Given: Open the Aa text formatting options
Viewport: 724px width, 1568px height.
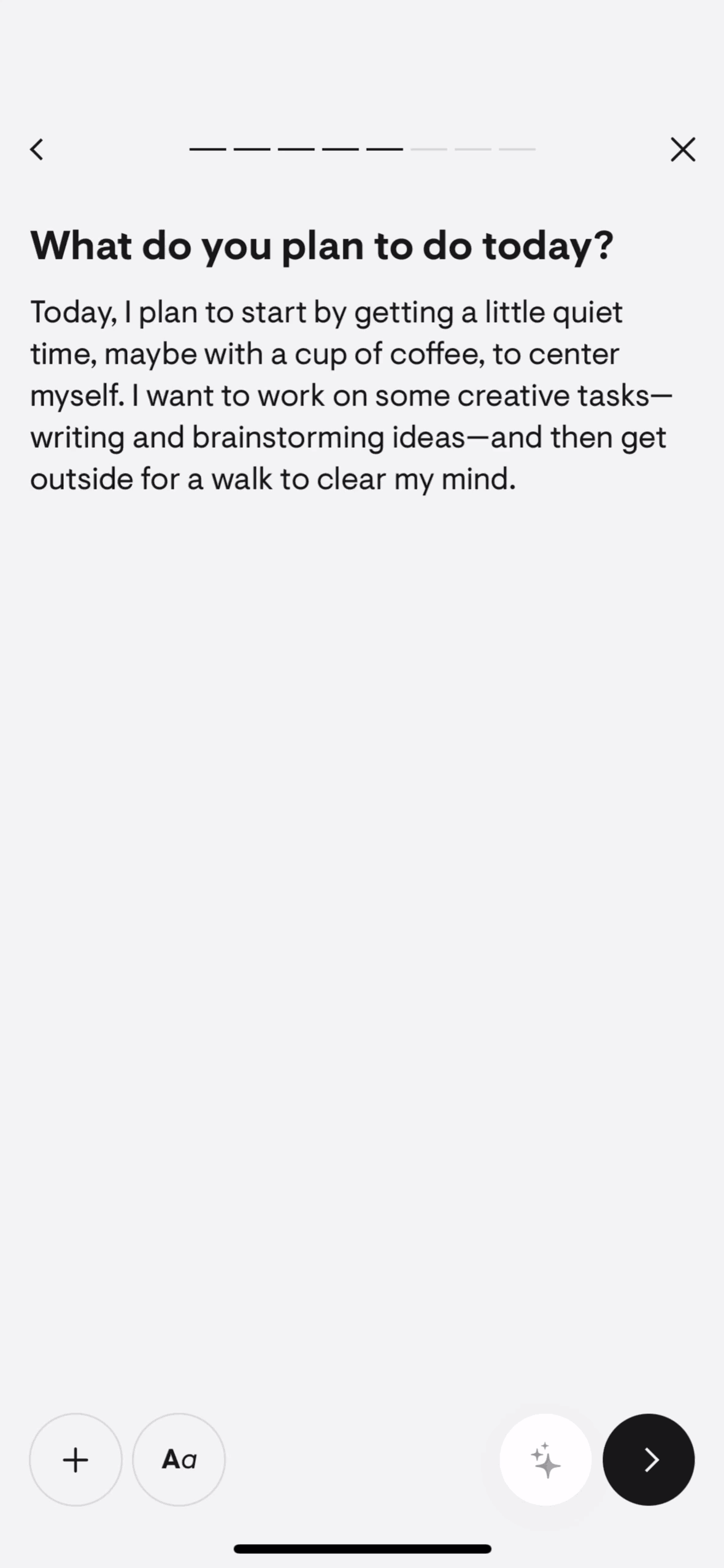Looking at the screenshot, I should tap(179, 1459).
